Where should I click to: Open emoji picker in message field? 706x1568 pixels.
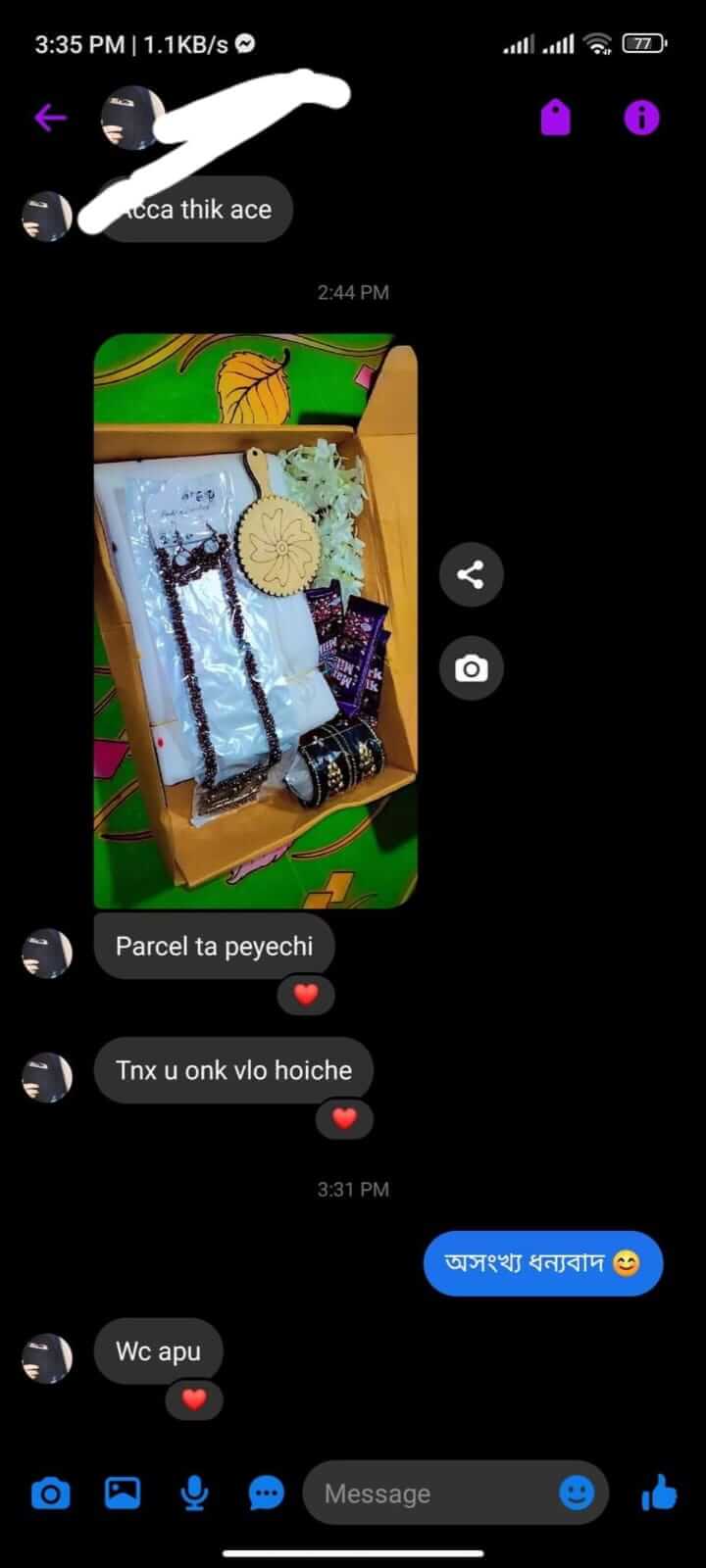click(x=577, y=1494)
